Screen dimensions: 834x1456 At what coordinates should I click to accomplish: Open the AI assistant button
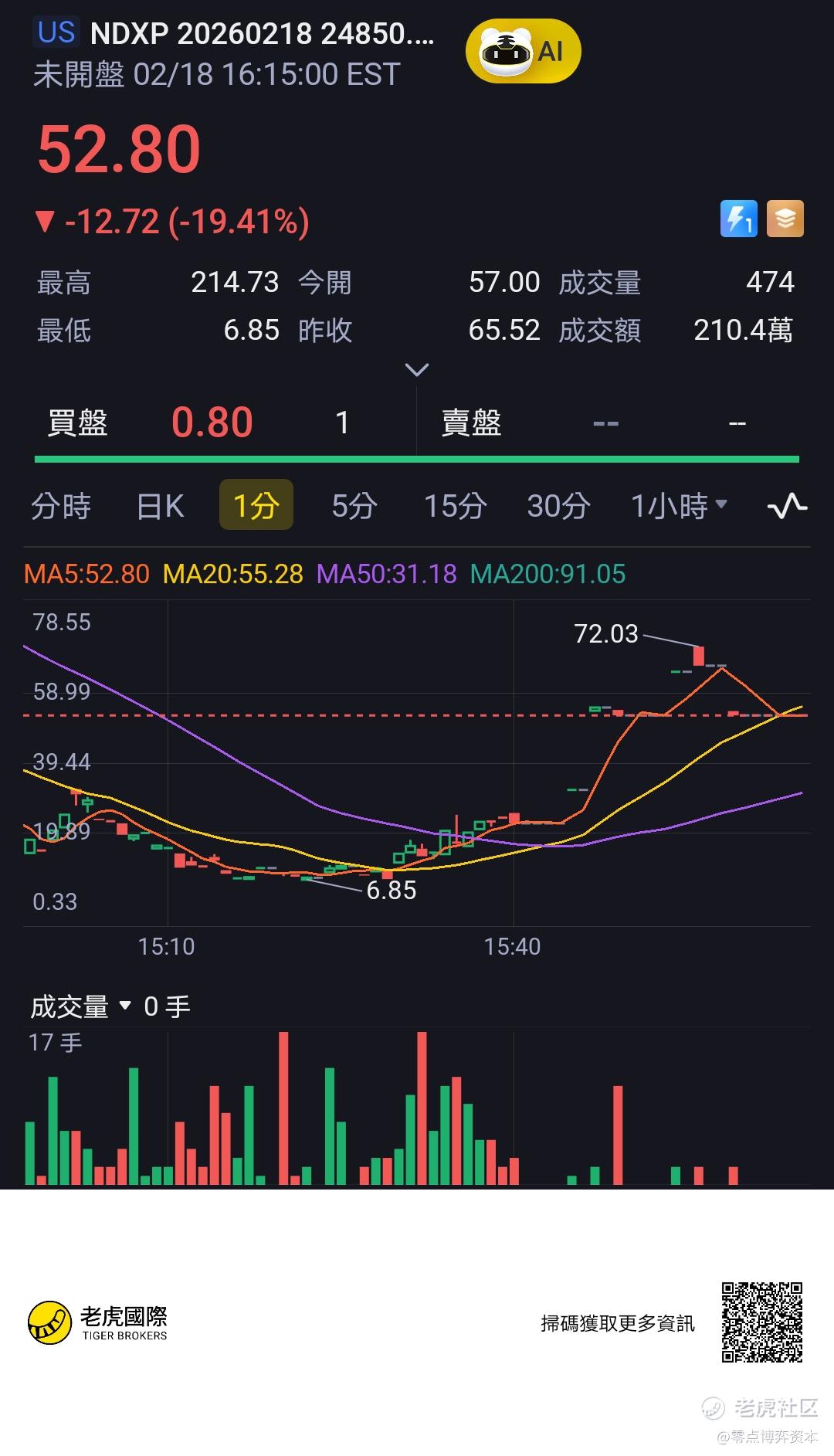523,52
